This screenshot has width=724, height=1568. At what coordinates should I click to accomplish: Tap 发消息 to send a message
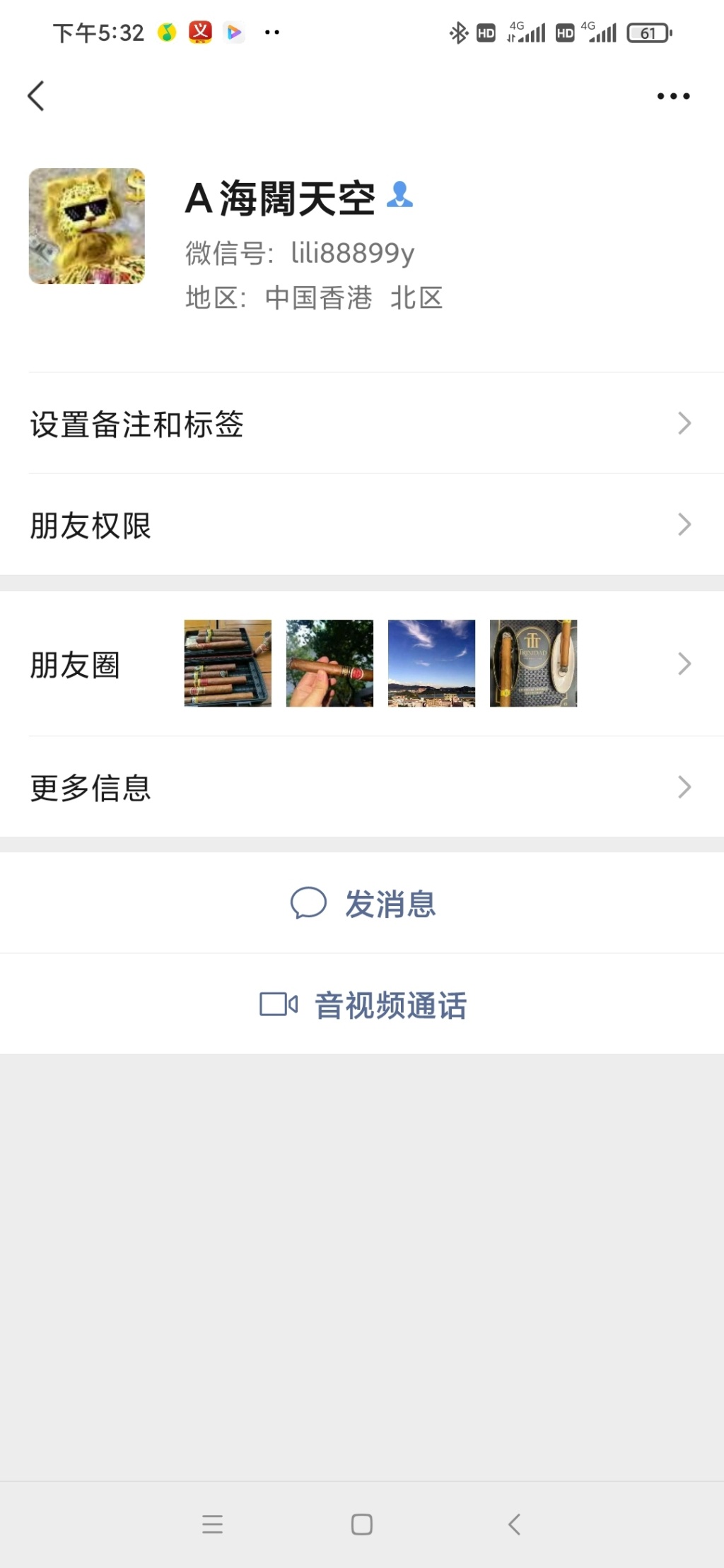coord(363,904)
